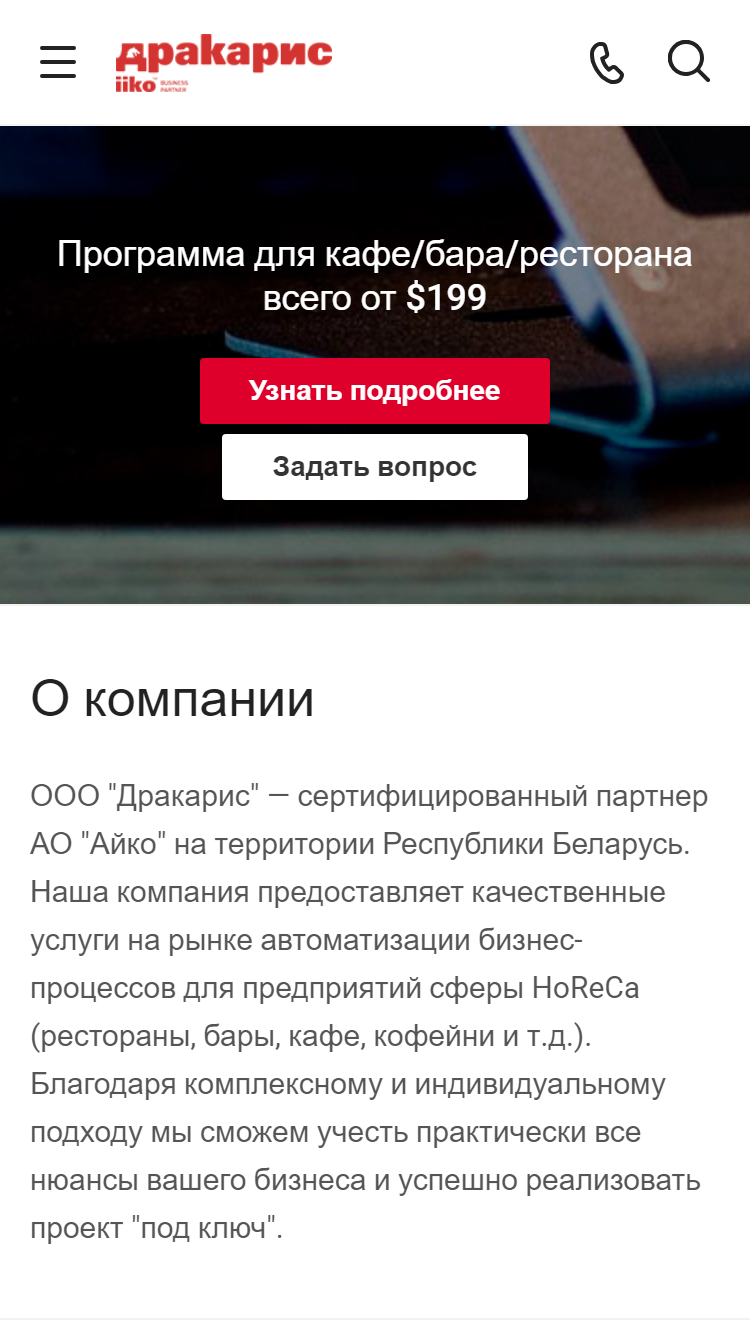Image resolution: width=750 pixels, height=1334 pixels.
Task: Open the hamburger menu
Action: [x=58, y=62]
